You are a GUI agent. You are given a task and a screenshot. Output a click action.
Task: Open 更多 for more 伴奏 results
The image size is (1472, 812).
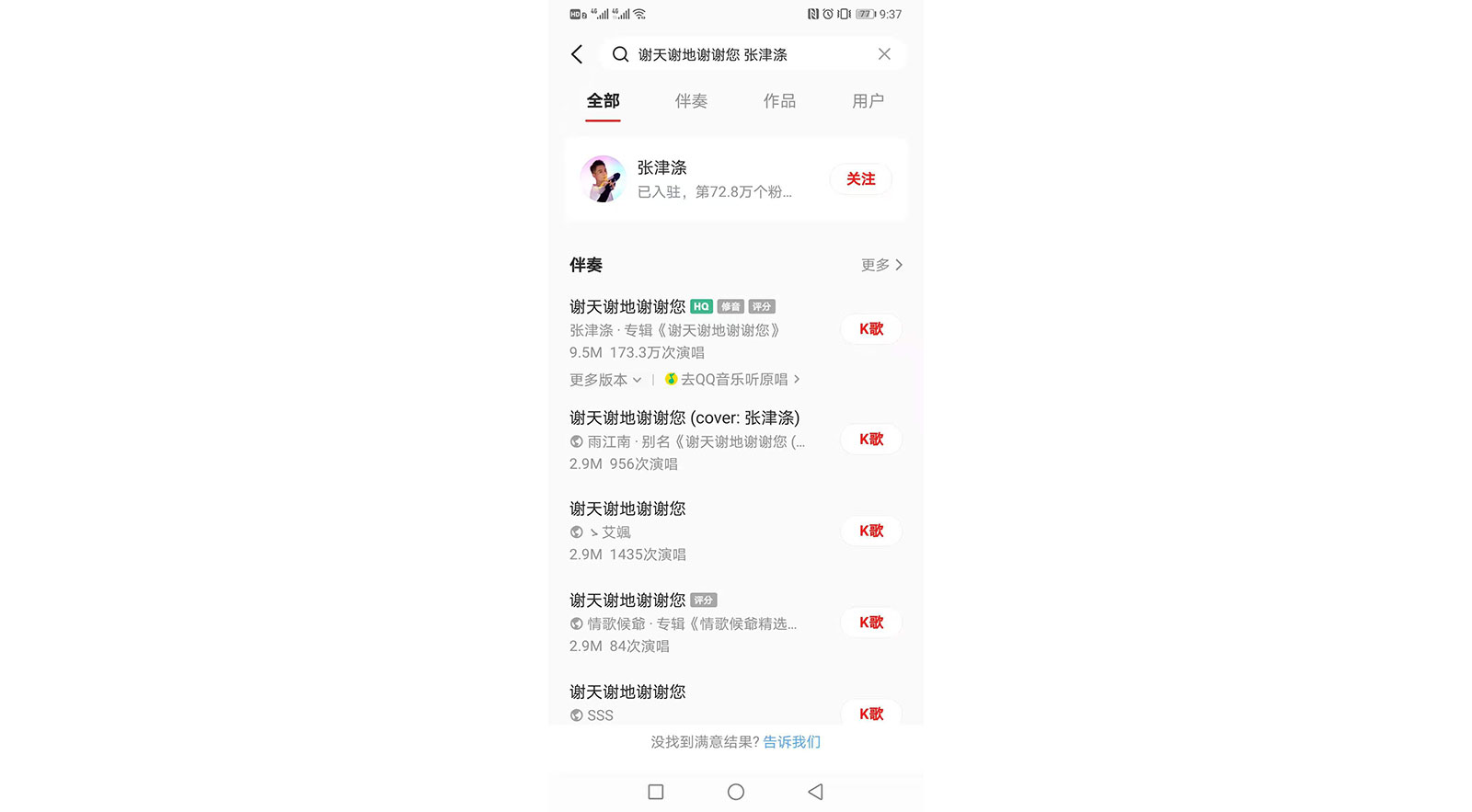click(x=881, y=265)
